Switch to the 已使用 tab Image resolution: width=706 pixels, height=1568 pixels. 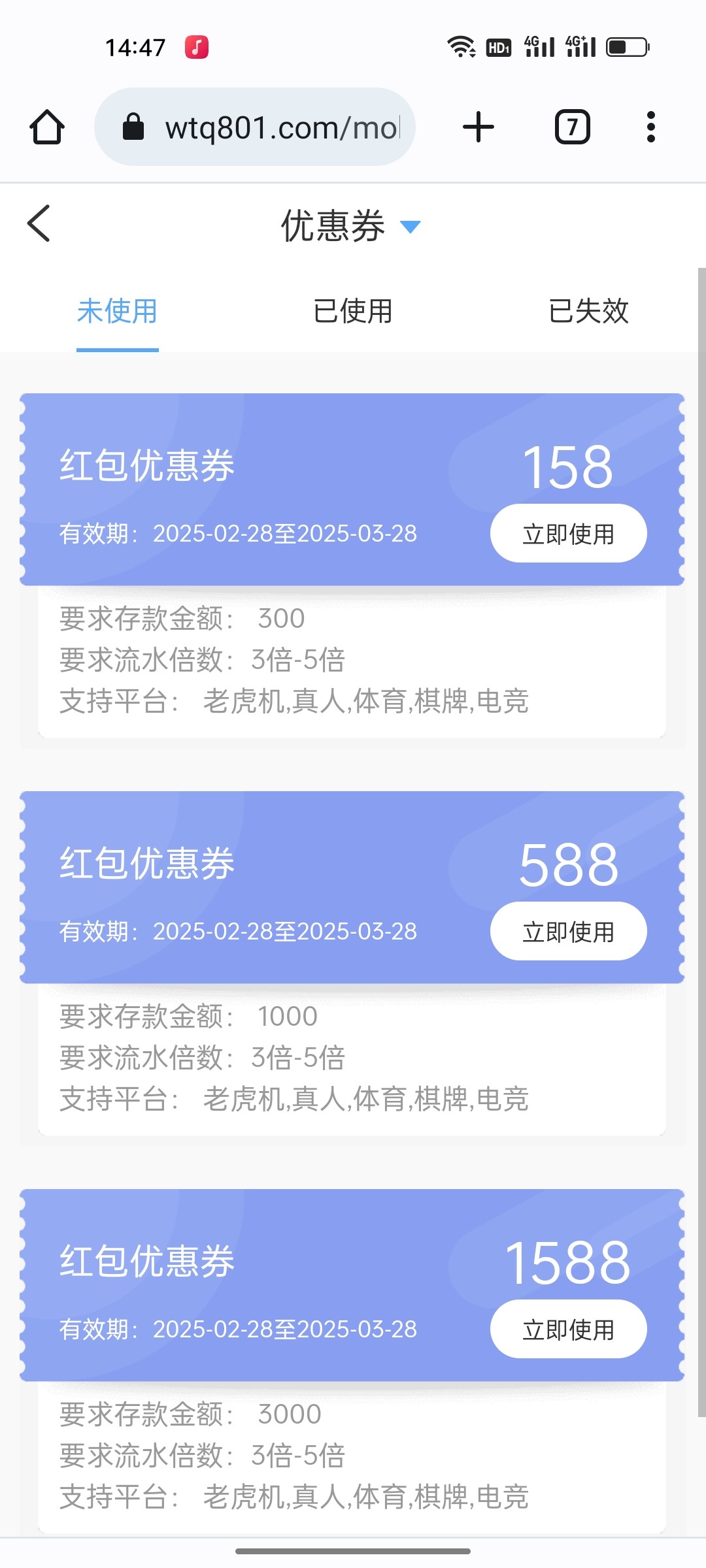[x=353, y=311]
